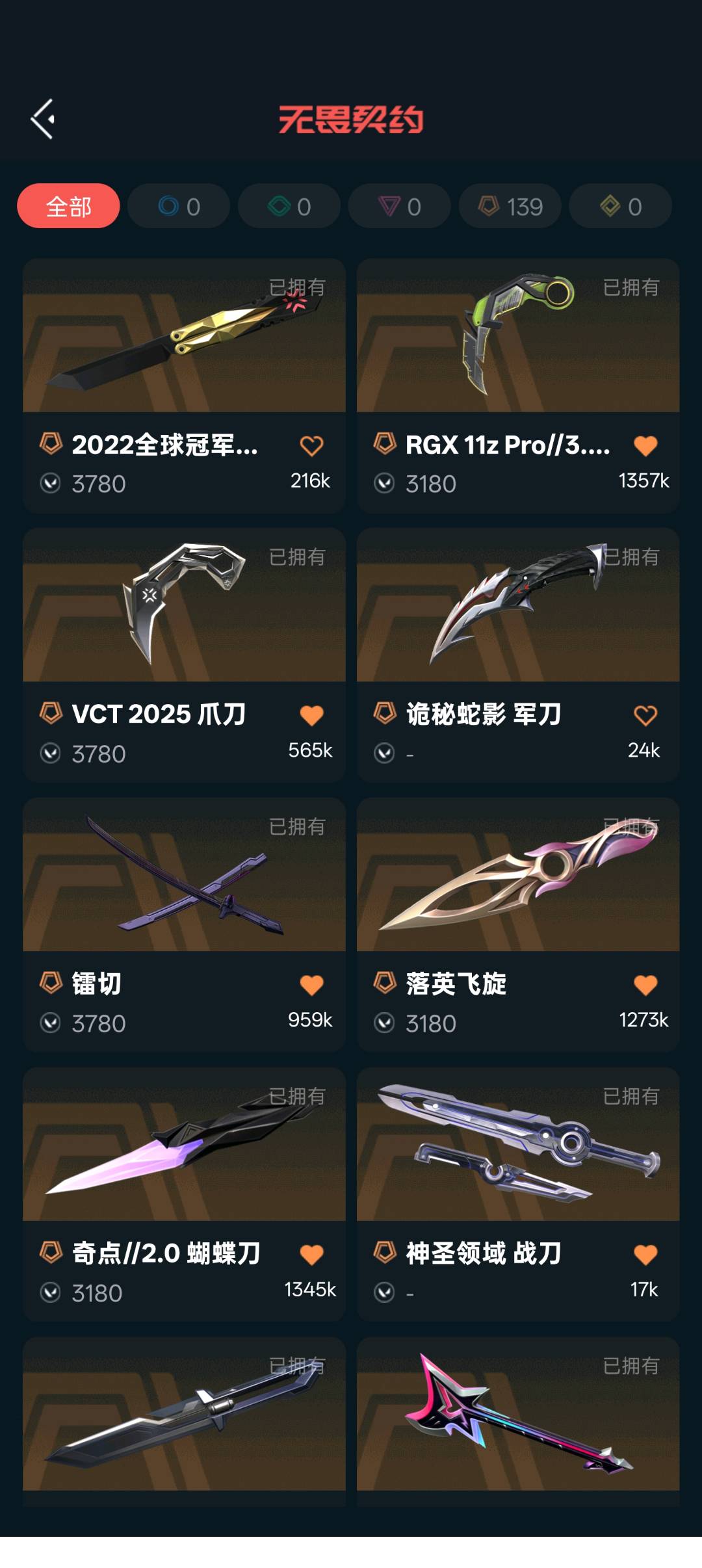This screenshot has width=702, height=1568.
Task: Filter by the tier showing 139 skins
Action: [x=510, y=206]
